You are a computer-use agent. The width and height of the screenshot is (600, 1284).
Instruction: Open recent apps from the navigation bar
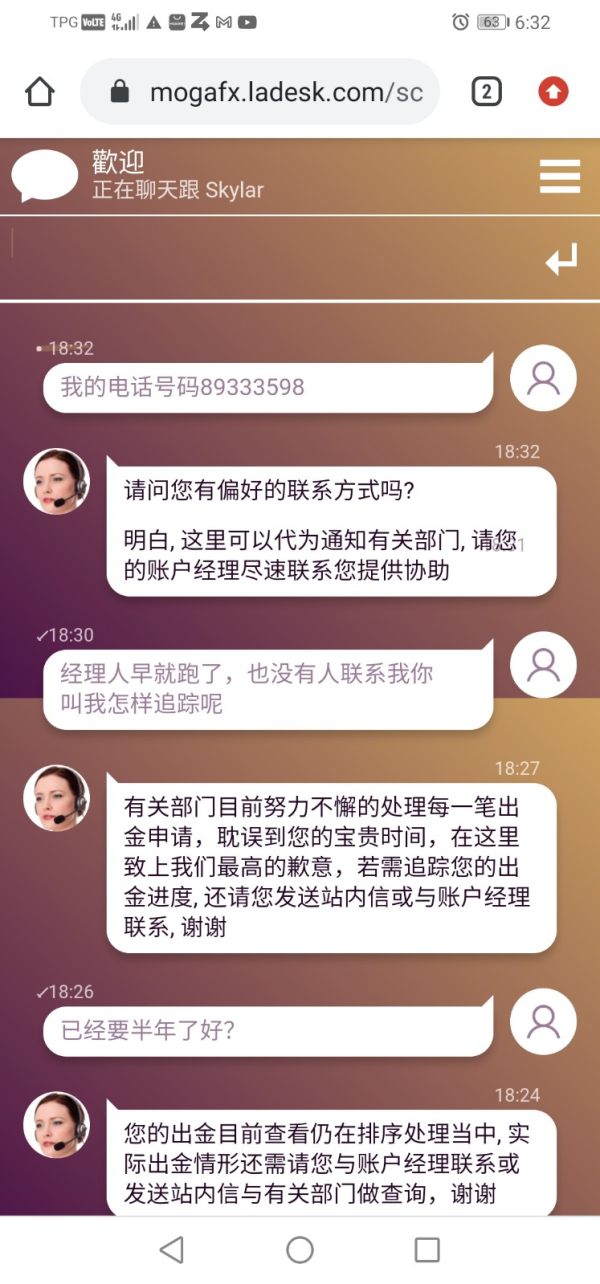427,1248
